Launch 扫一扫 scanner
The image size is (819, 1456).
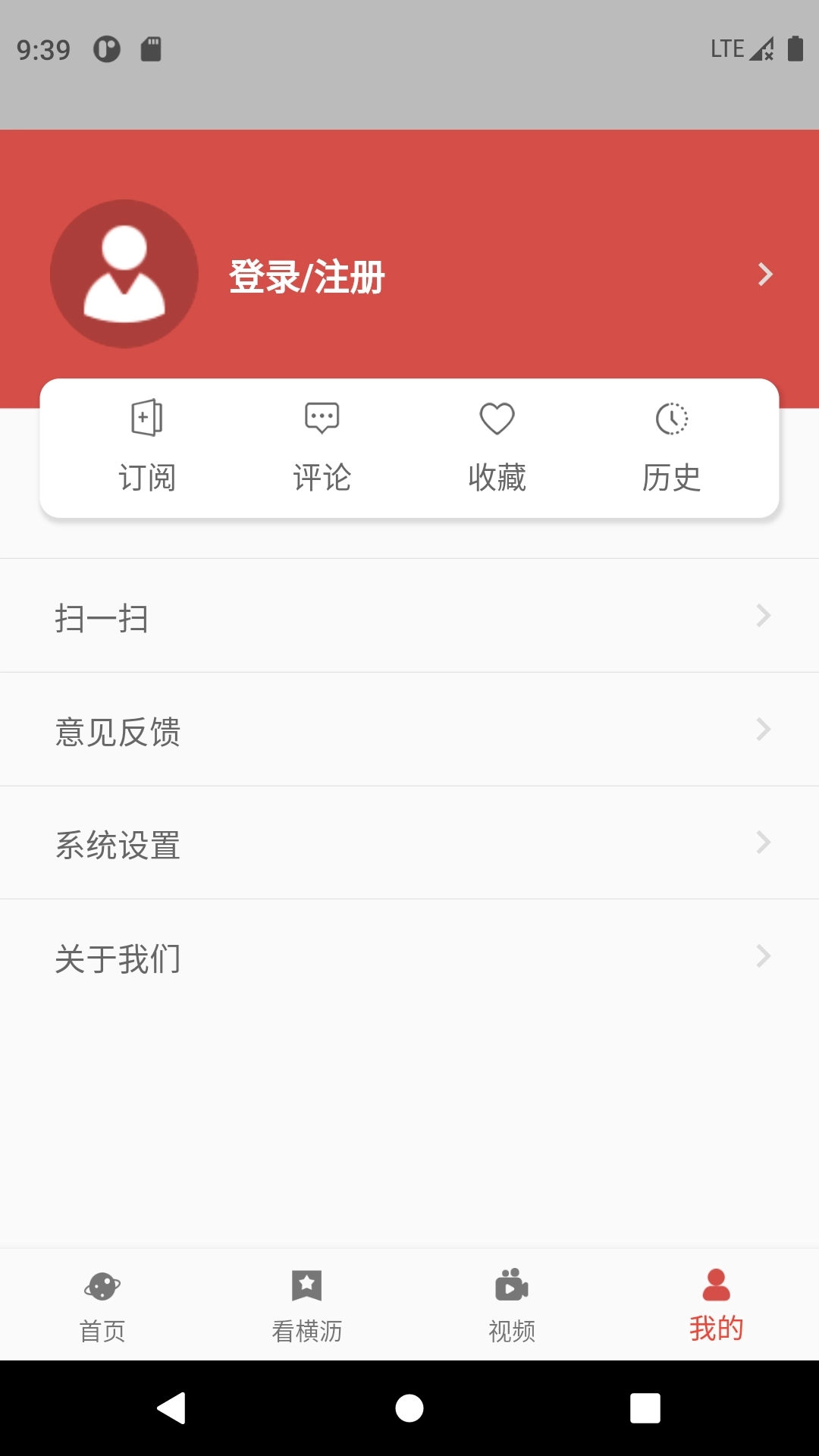pyautogui.click(x=409, y=616)
